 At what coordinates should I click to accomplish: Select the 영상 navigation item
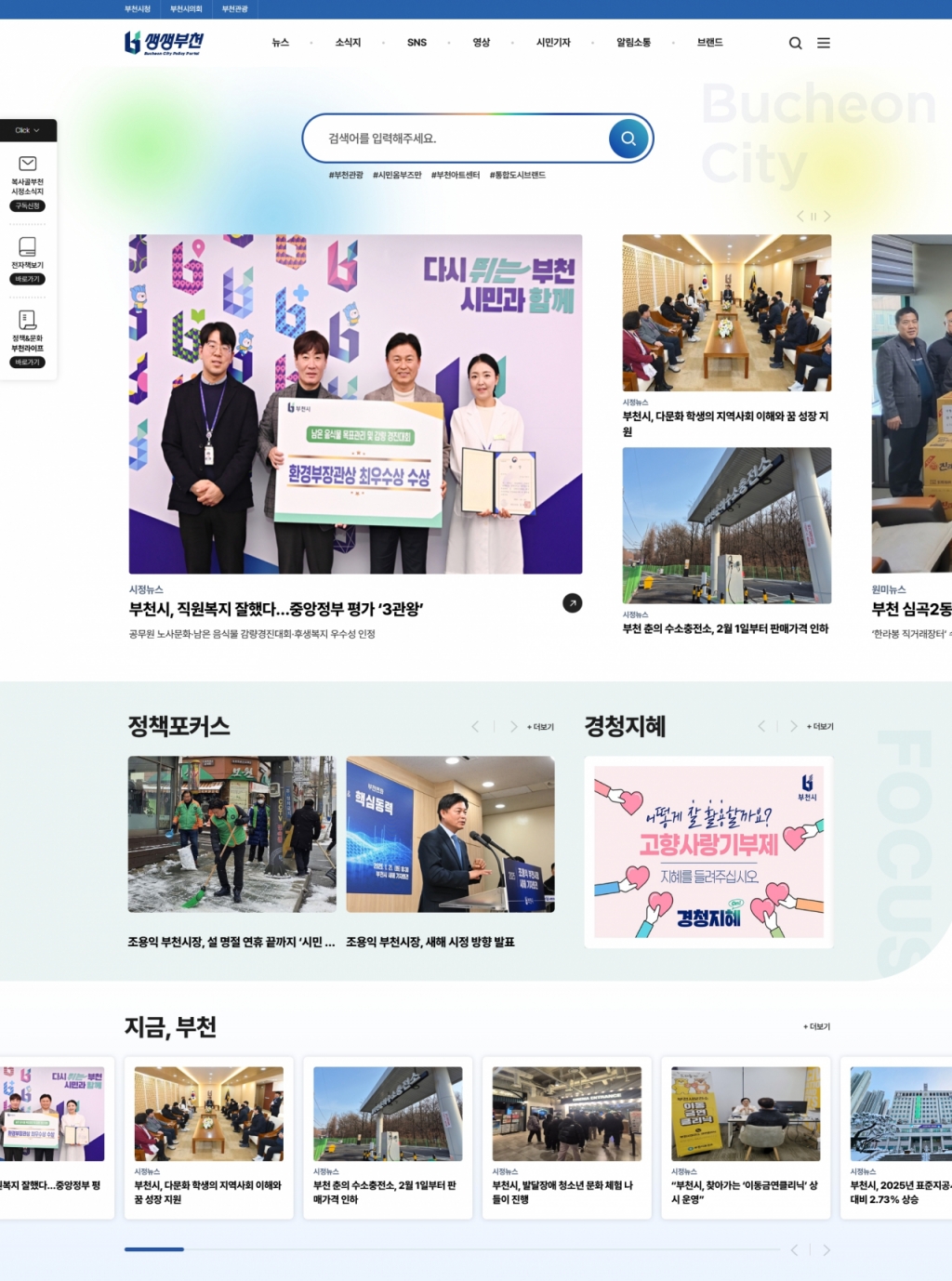click(x=481, y=43)
